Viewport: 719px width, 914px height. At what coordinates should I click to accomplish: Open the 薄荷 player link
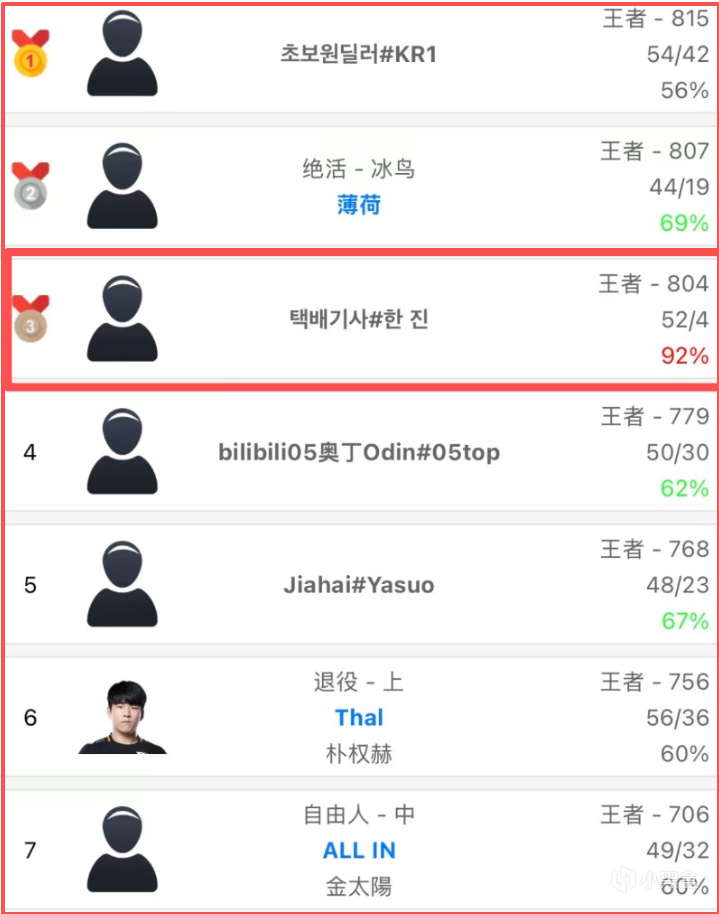pyautogui.click(x=358, y=206)
